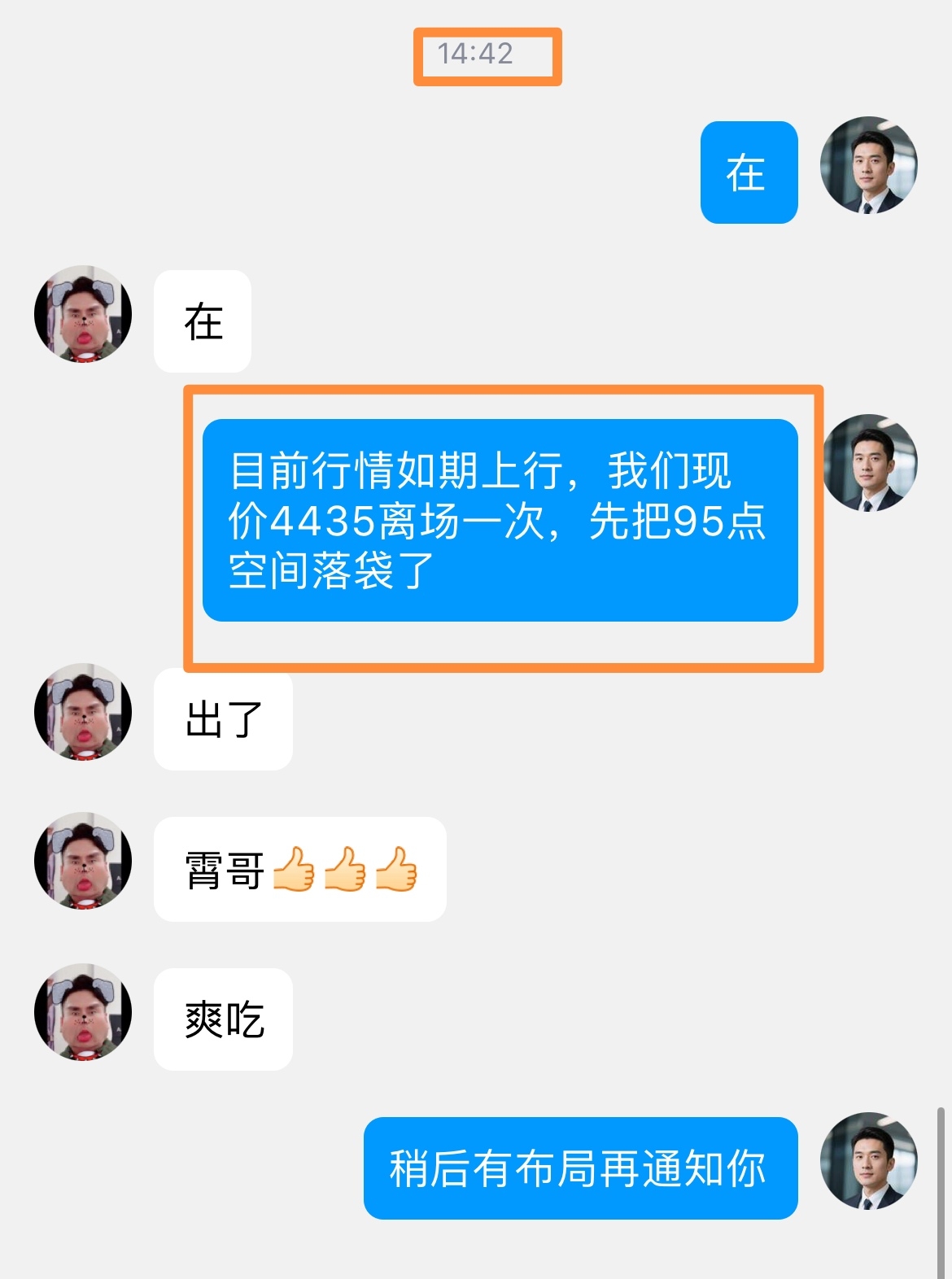Open sender's avatar beside the first 在 reply

[x=868, y=165]
